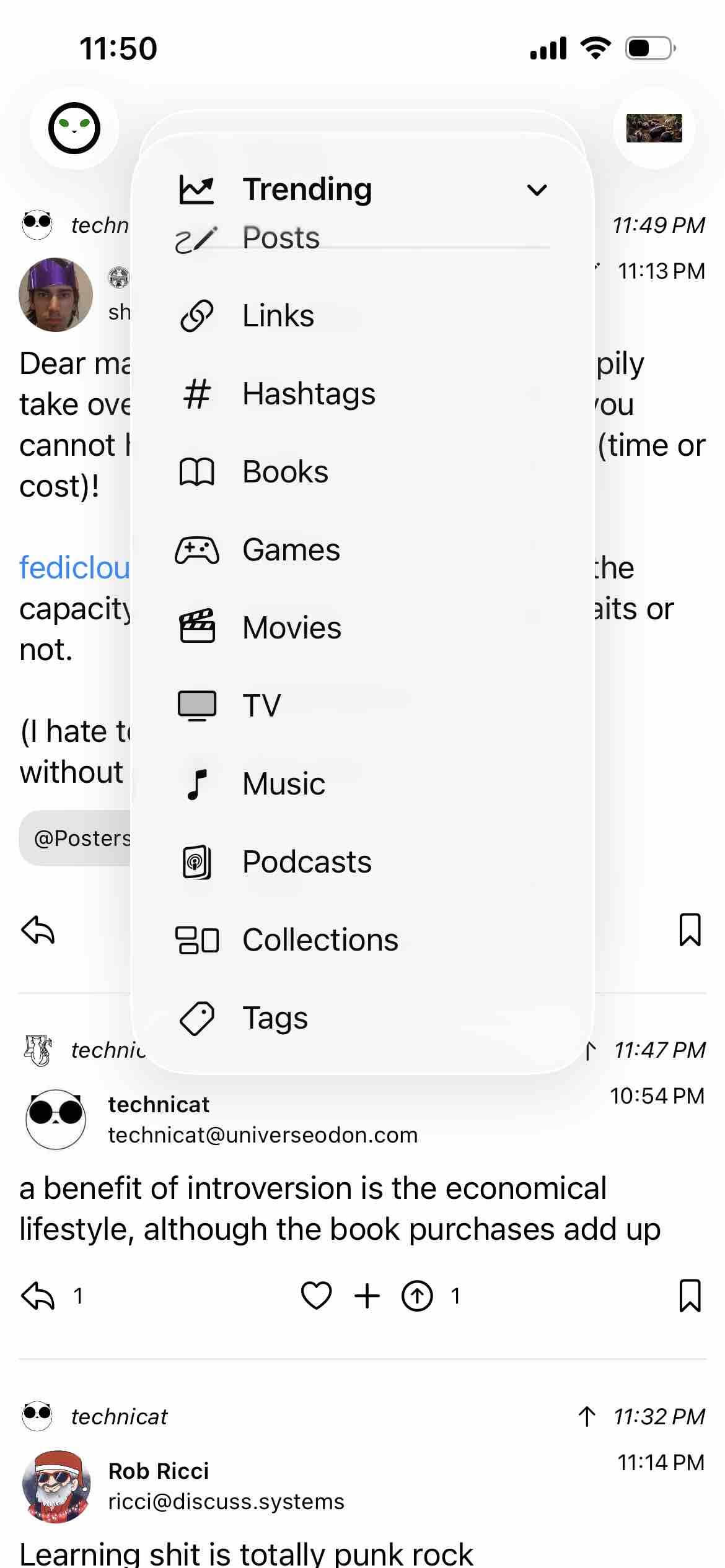
Task: Choose TV in the menu
Action: click(261, 706)
